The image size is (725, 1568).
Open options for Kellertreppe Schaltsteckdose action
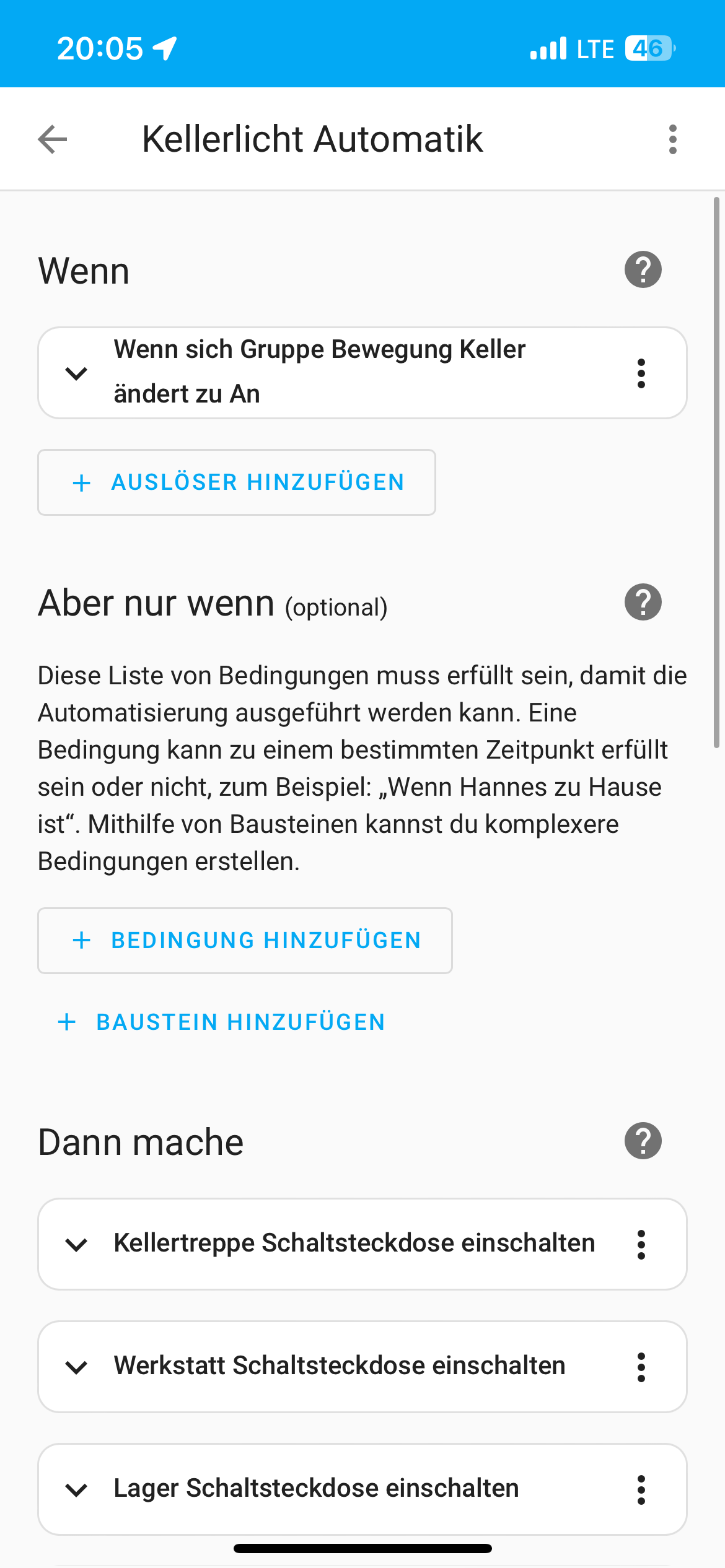click(641, 1245)
